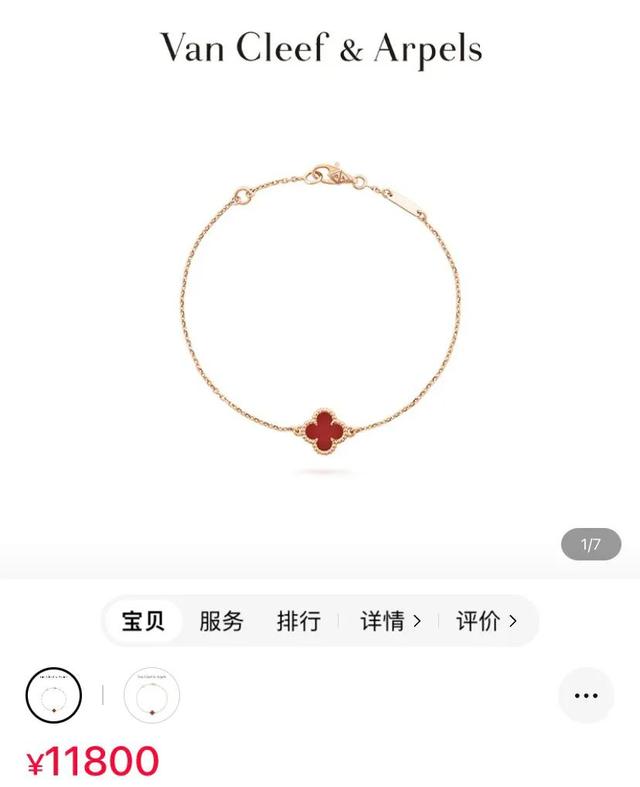Screen dimensions: 640x787
Task: Select the first bracelet variant thumbnail
Action: pyautogui.click(x=53, y=695)
